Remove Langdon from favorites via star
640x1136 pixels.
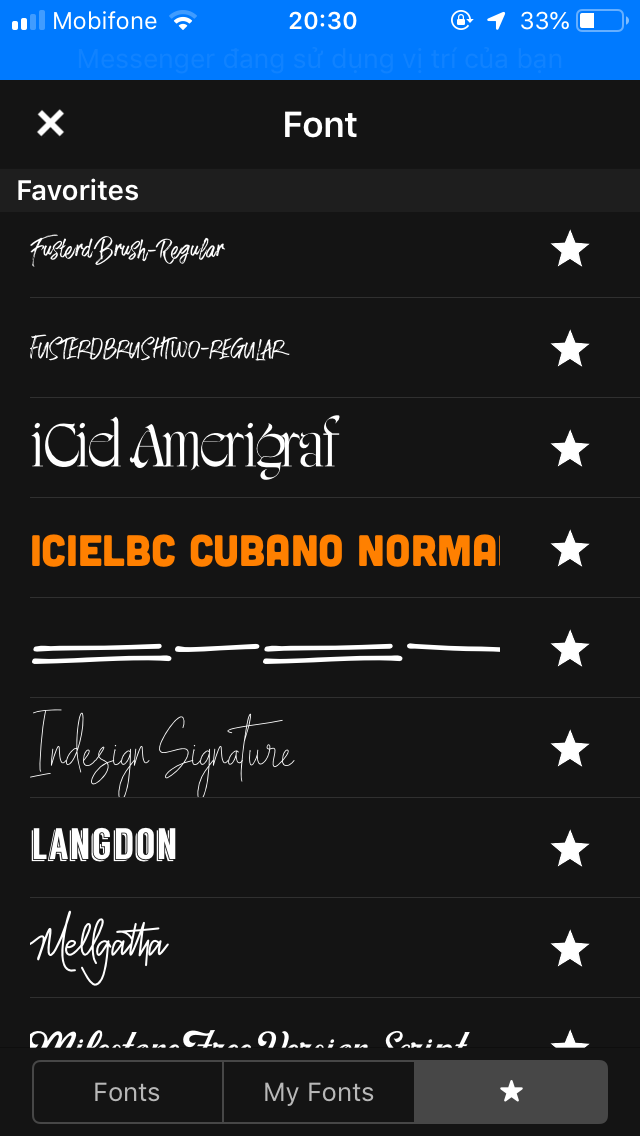coord(570,849)
